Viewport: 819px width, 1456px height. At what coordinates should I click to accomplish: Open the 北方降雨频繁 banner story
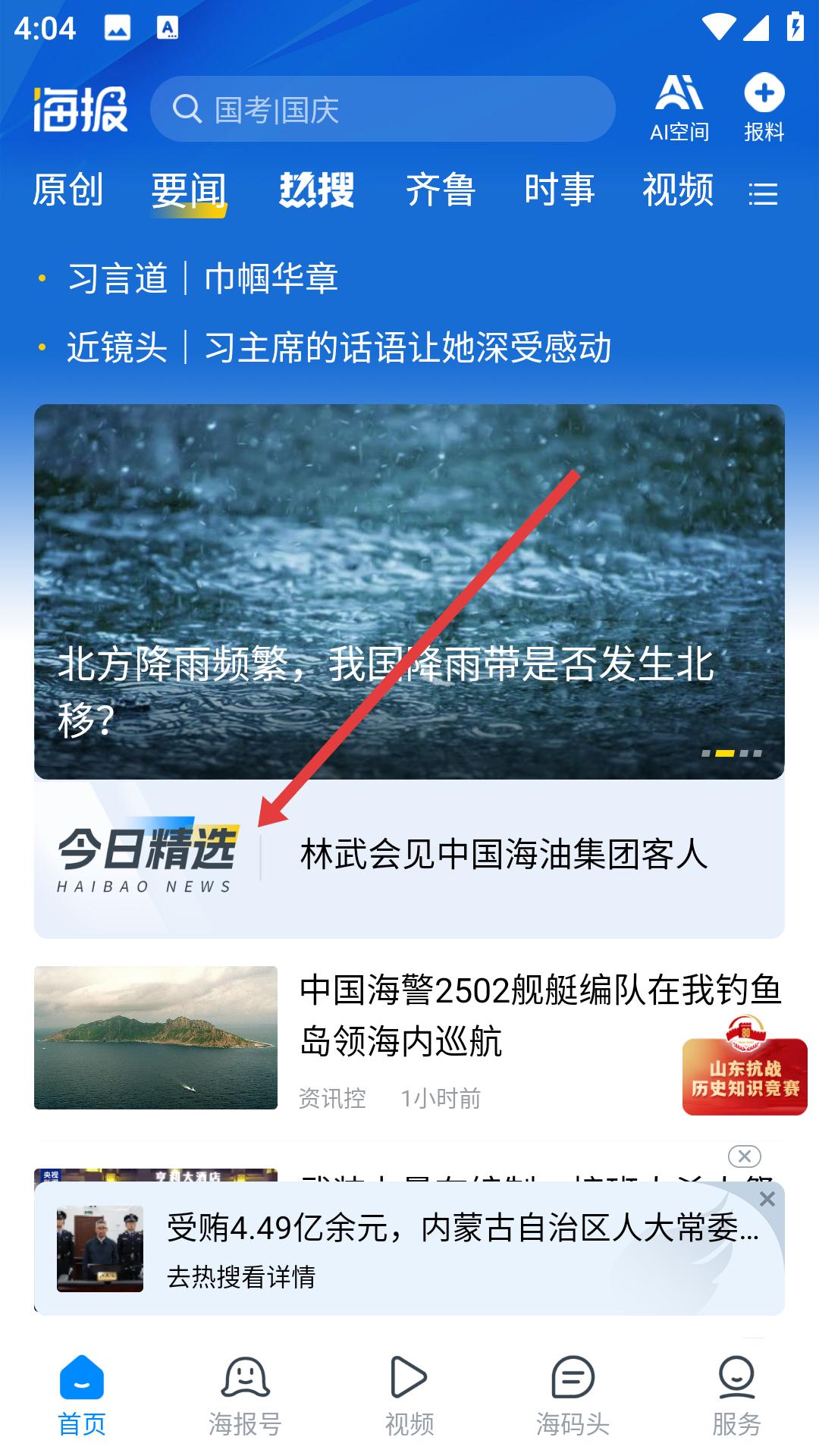click(409, 591)
